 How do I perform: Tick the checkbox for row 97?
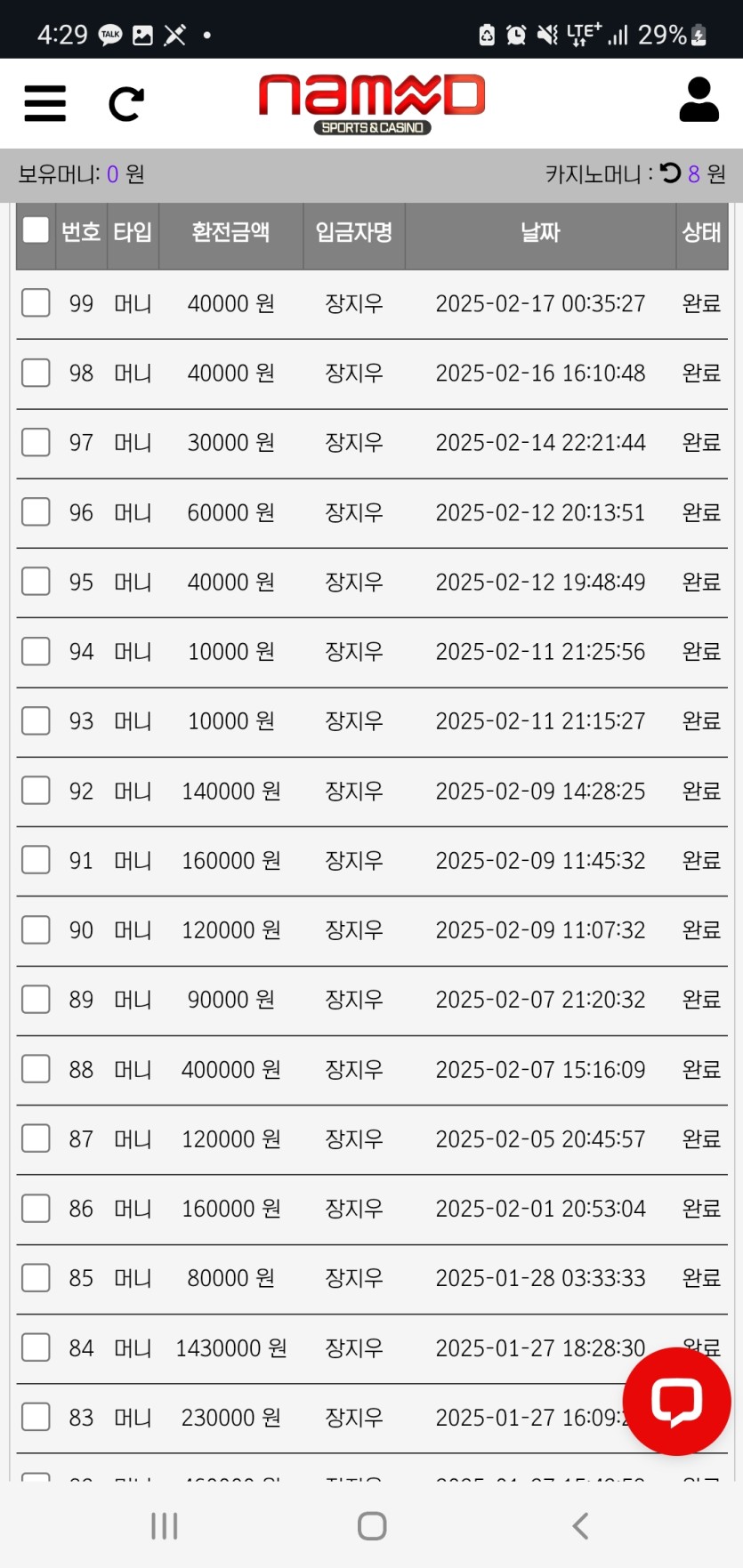[36, 442]
